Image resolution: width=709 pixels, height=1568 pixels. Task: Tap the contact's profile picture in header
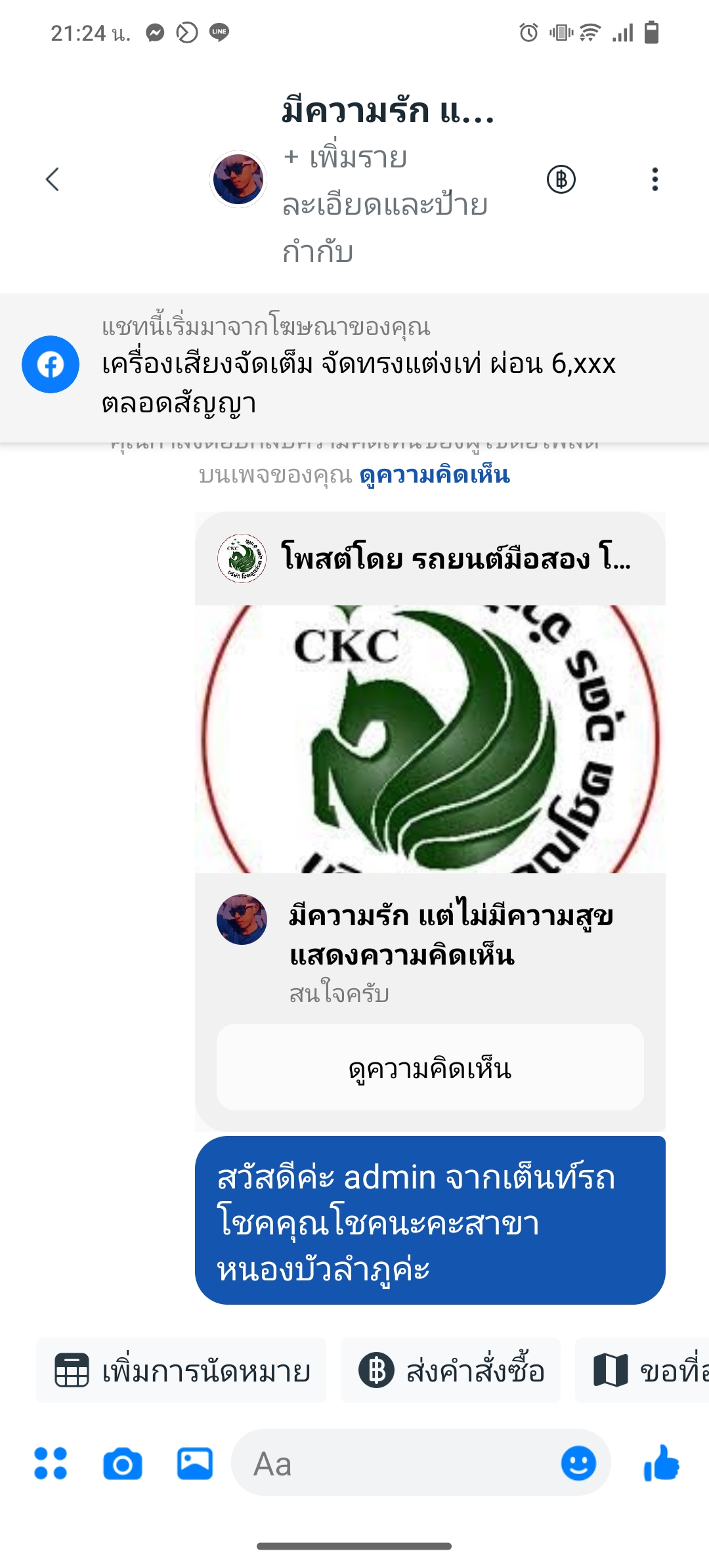238,179
